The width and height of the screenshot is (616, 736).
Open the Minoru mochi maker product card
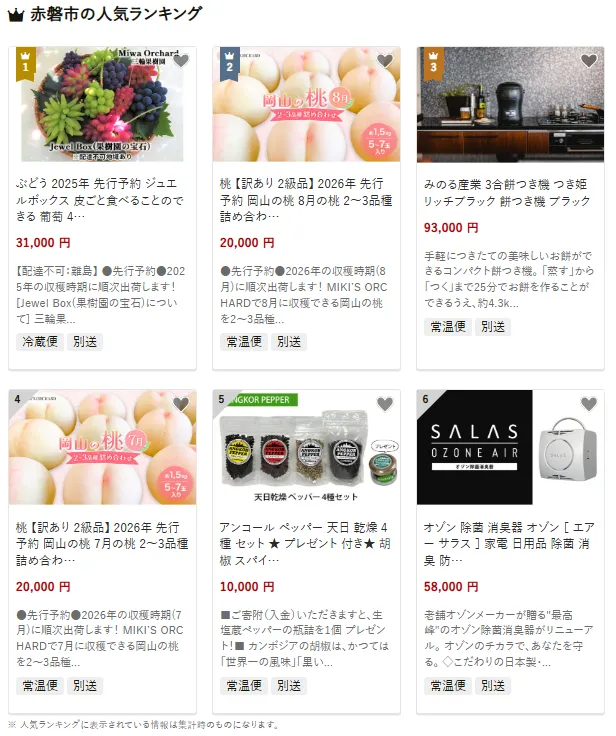pyautogui.click(x=508, y=200)
